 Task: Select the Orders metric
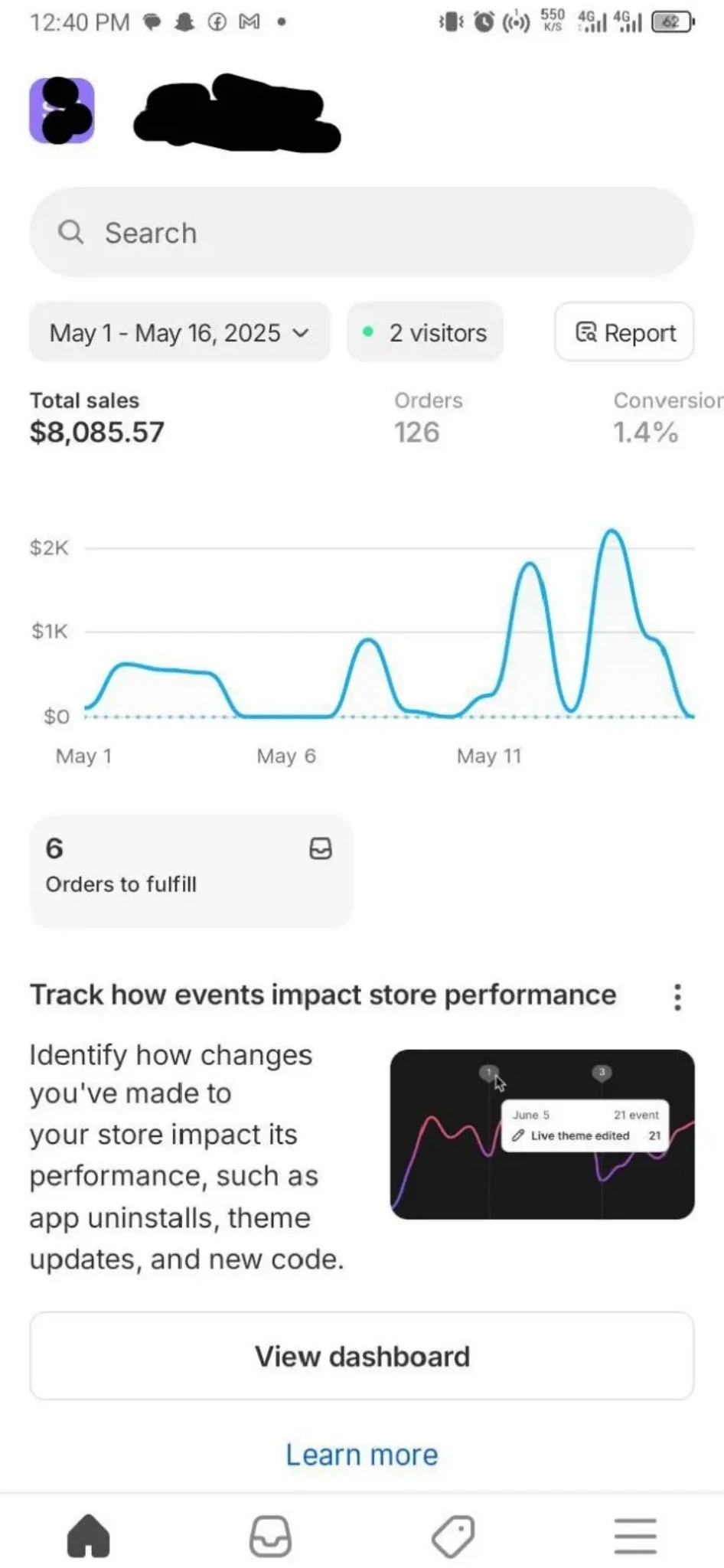click(x=429, y=418)
